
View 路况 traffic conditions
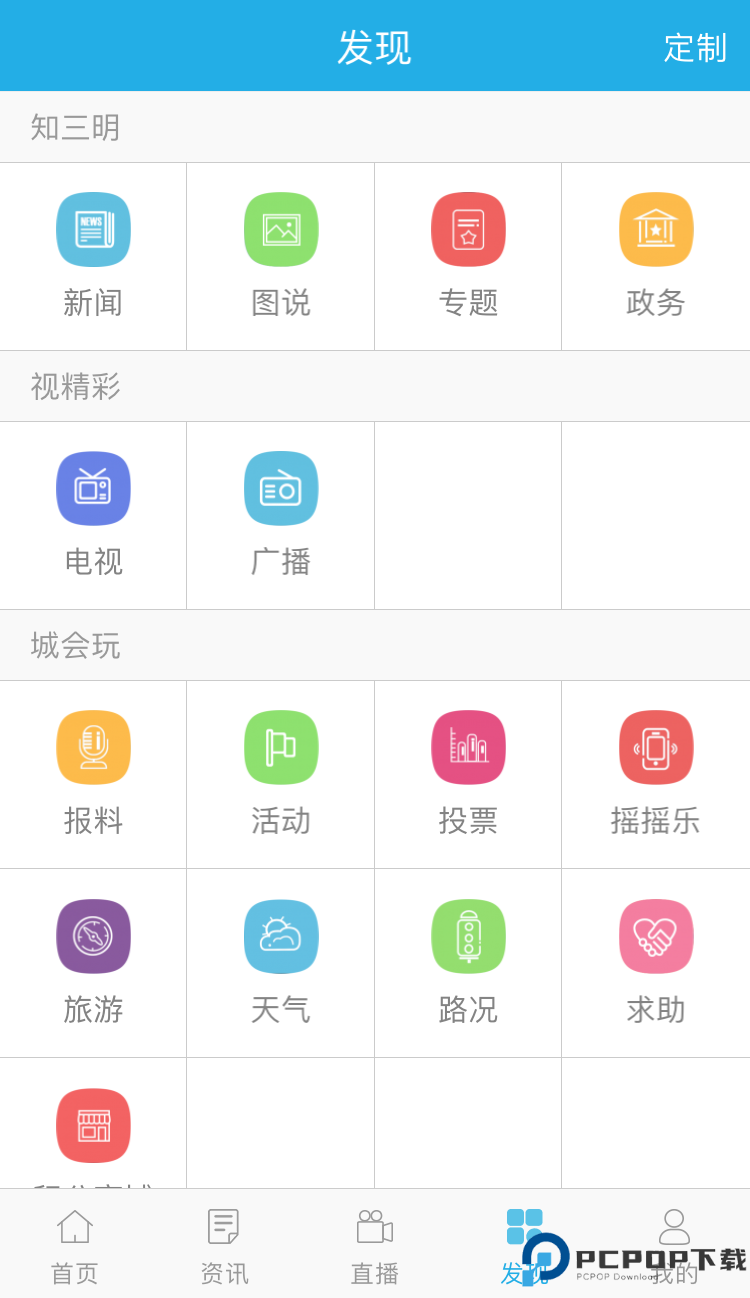(x=468, y=962)
